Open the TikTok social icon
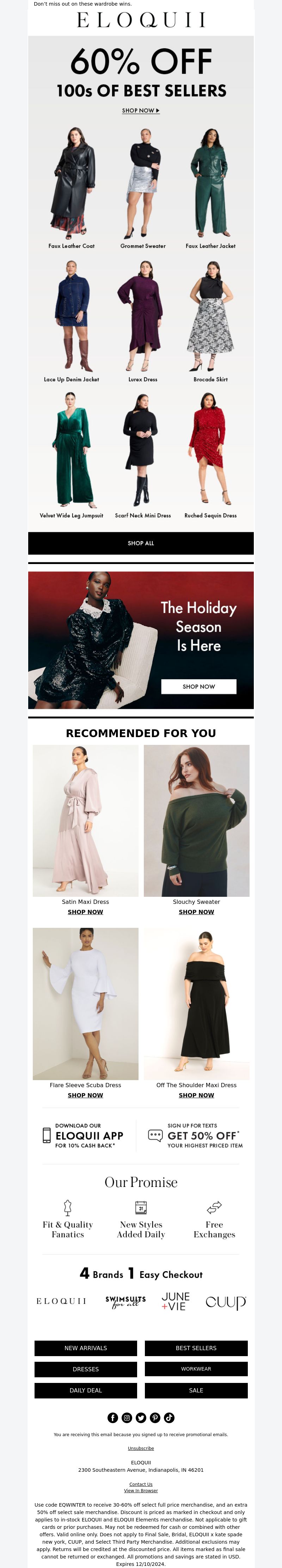Screen dimensions: 282x1568 pyautogui.click(x=169, y=1418)
